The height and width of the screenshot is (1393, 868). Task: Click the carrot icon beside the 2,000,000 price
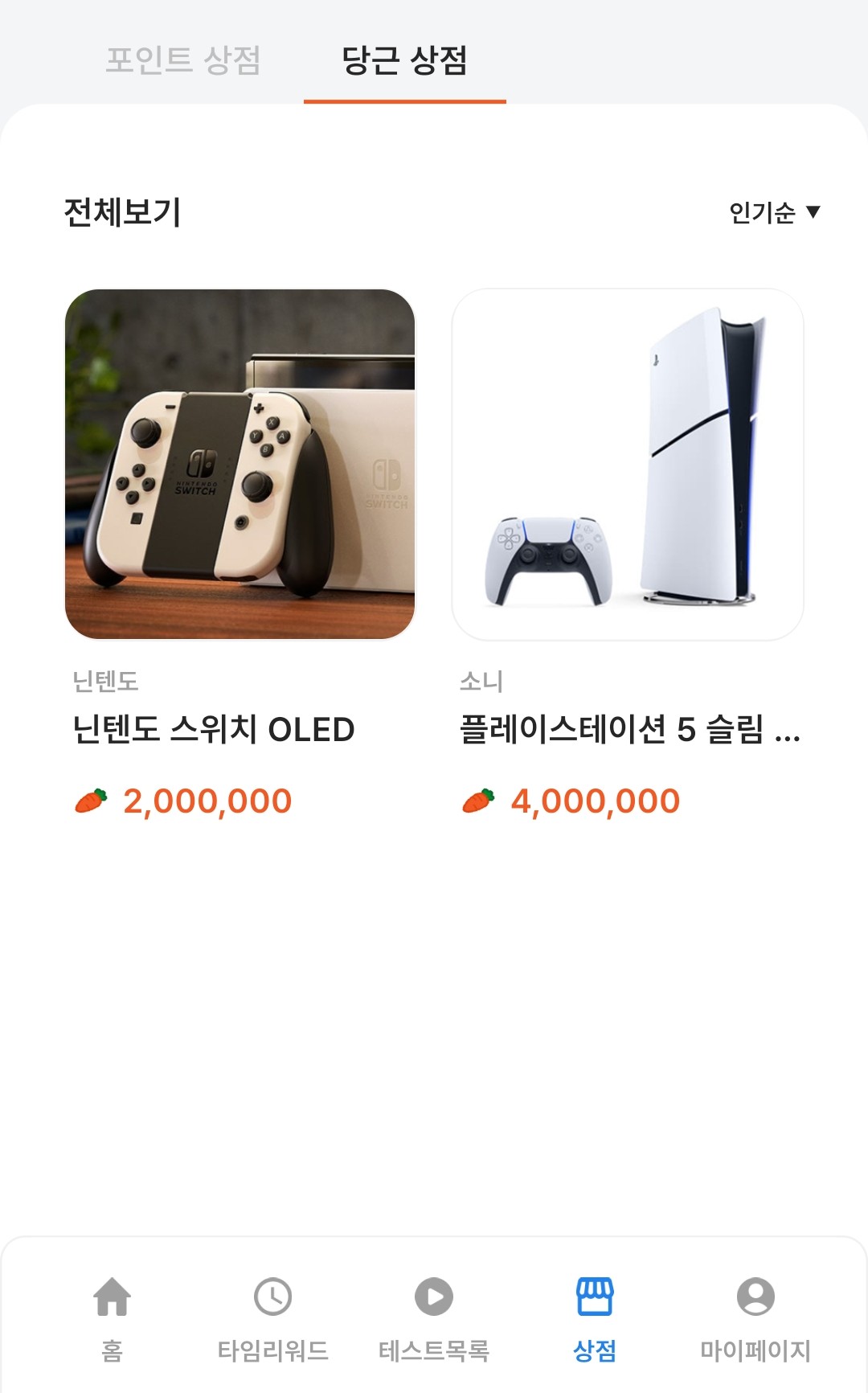pyautogui.click(x=91, y=799)
